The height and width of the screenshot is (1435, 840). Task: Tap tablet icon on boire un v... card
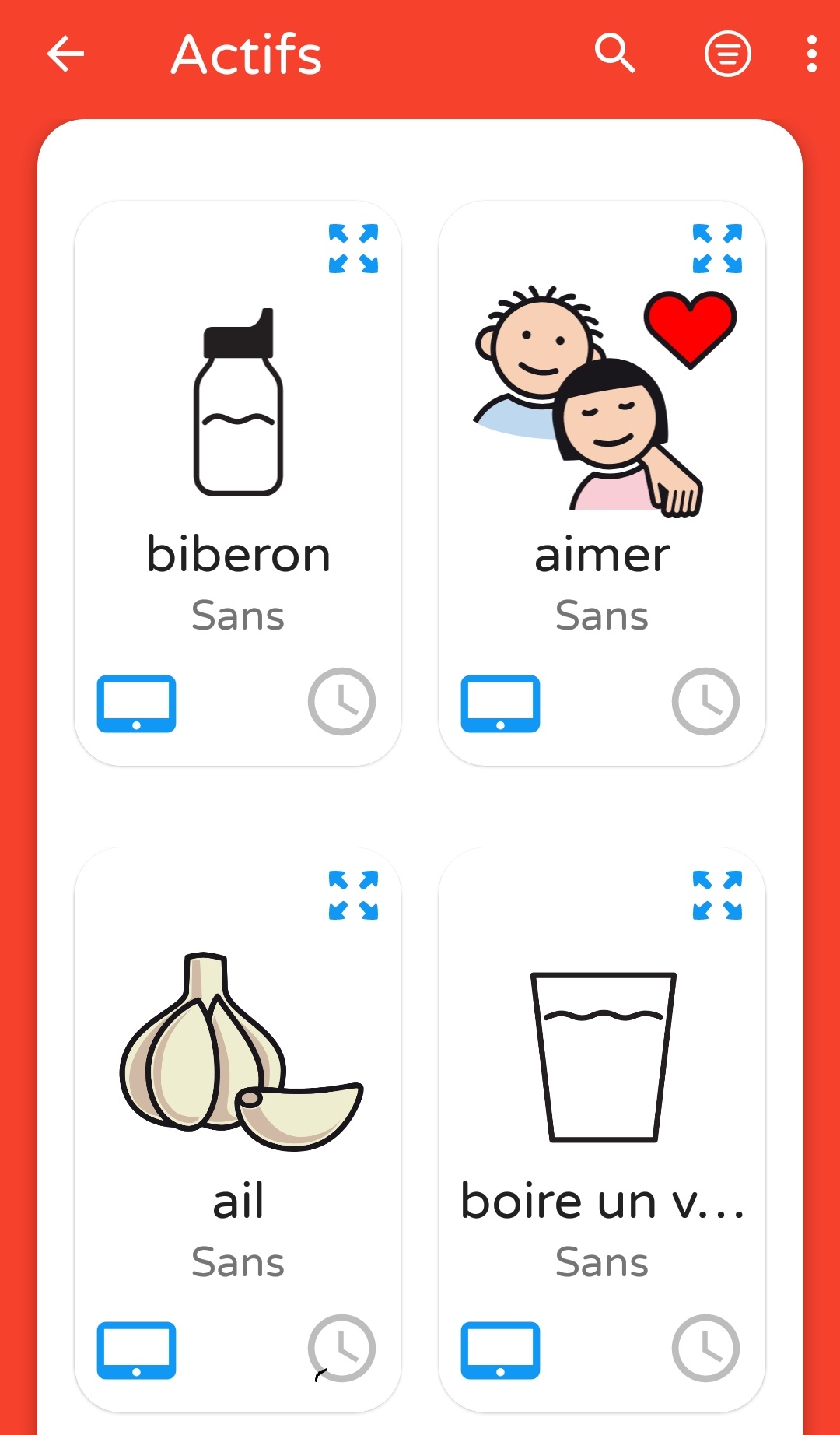pyautogui.click(x=500, y=1350)
